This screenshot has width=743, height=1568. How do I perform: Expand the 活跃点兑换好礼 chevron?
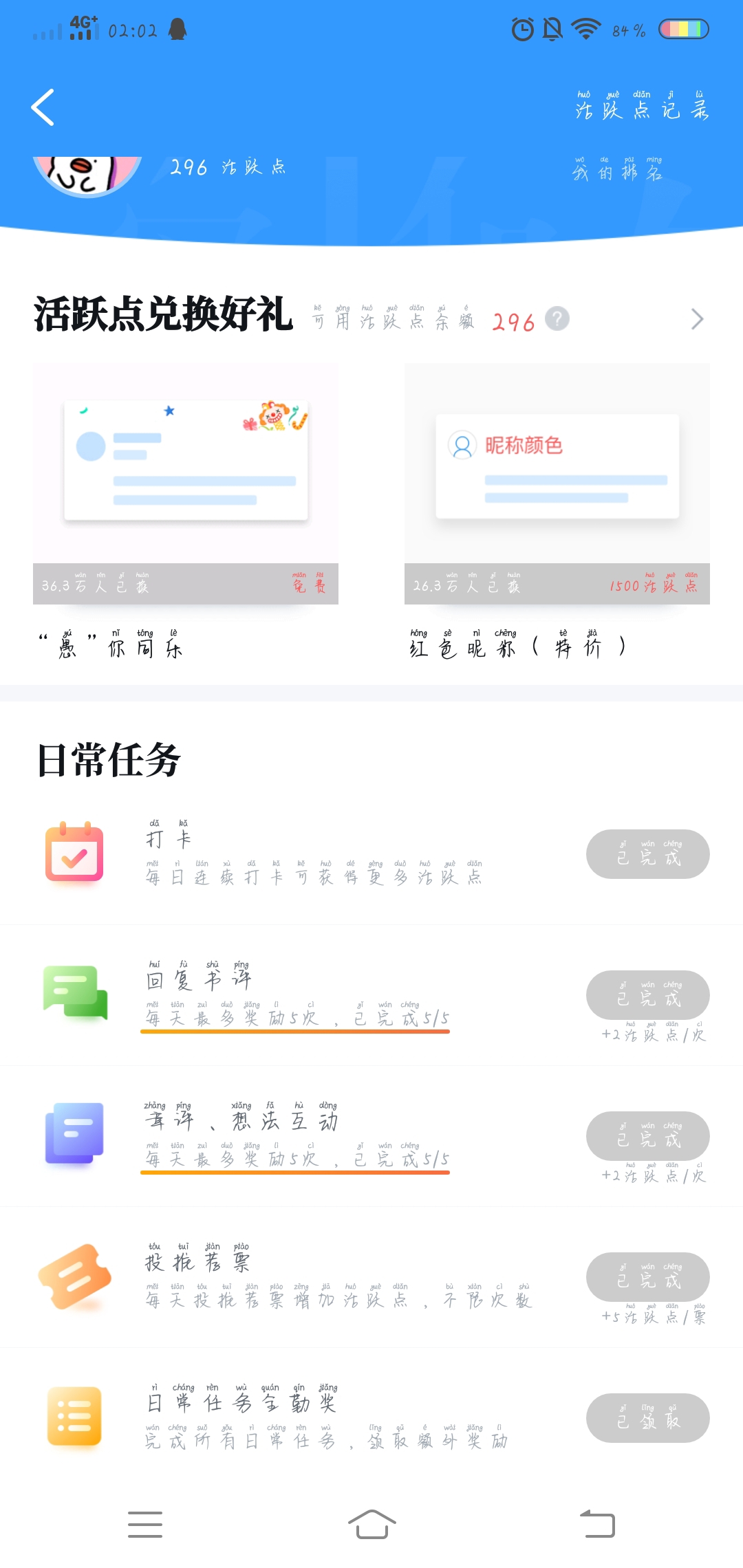697,319
